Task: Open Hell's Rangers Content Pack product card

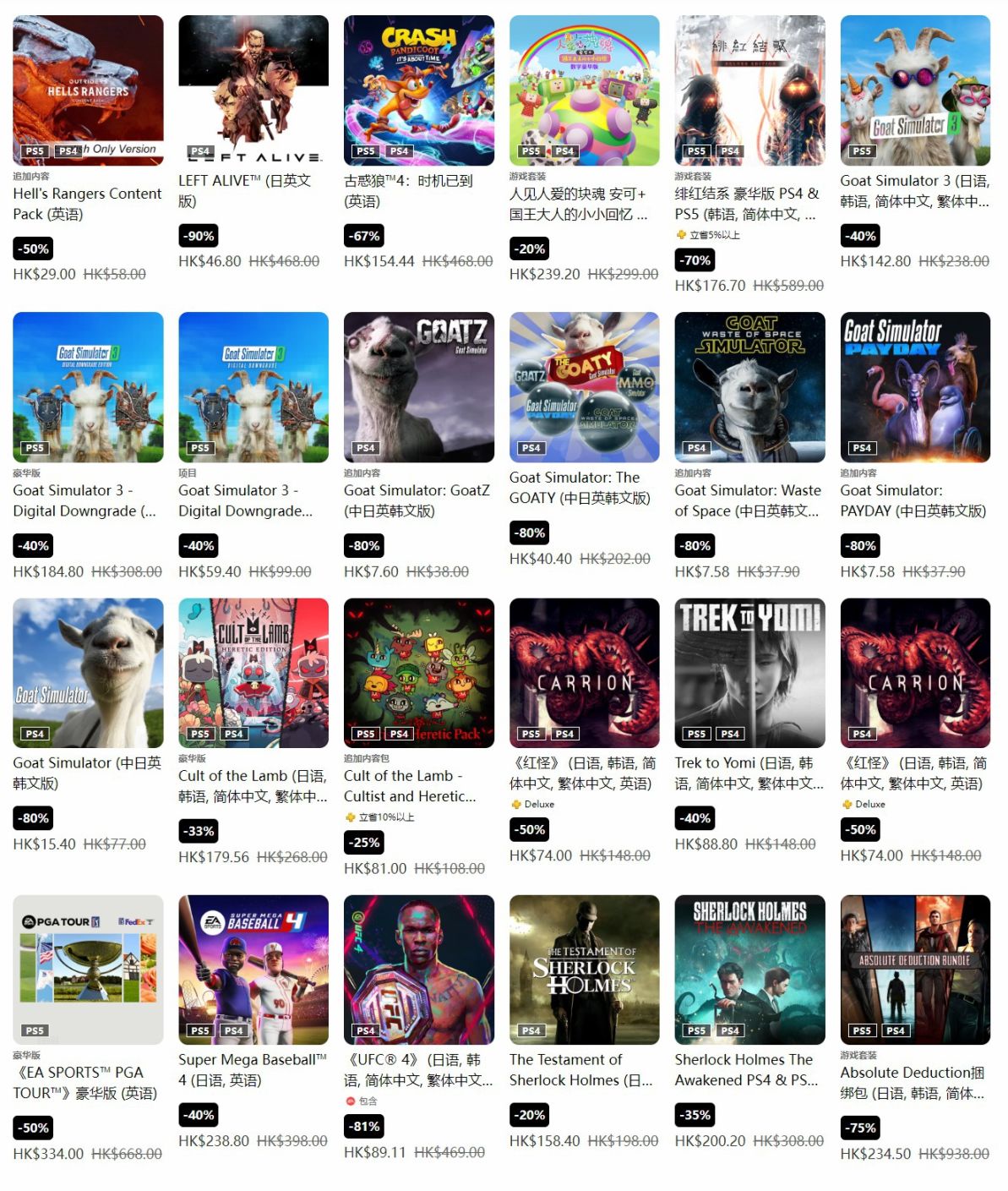Action: click(x=88, y=90)
